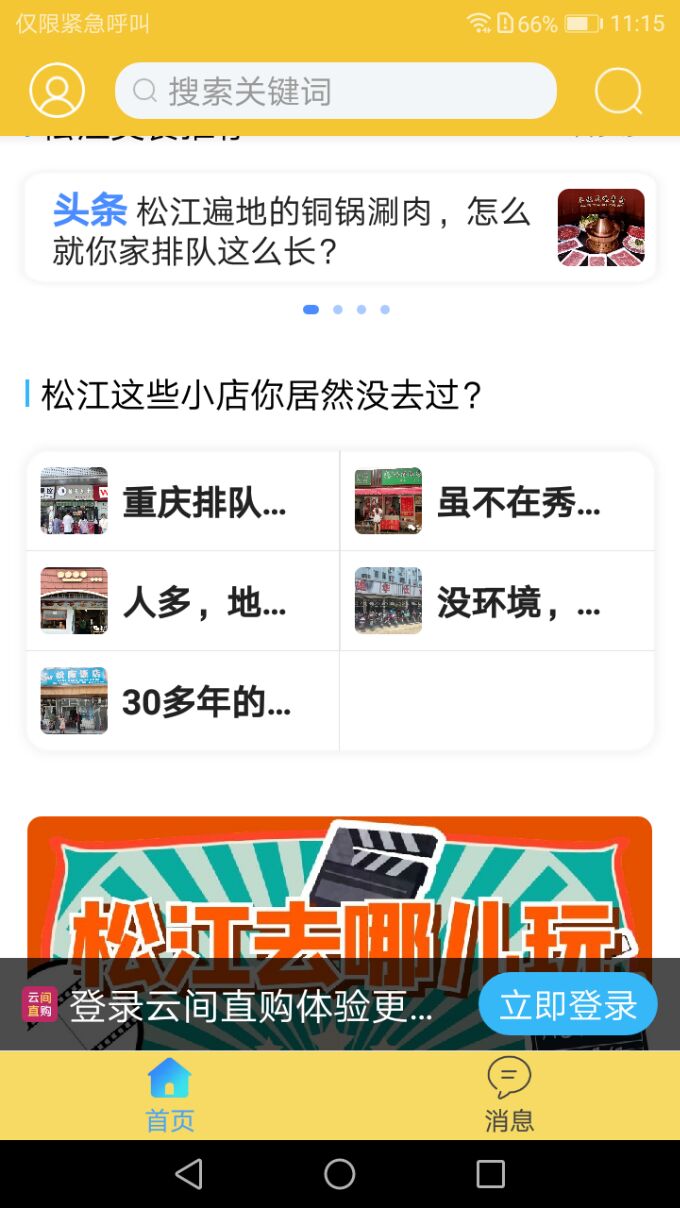Open the 没环境 shop item

(x=497, y=601)
